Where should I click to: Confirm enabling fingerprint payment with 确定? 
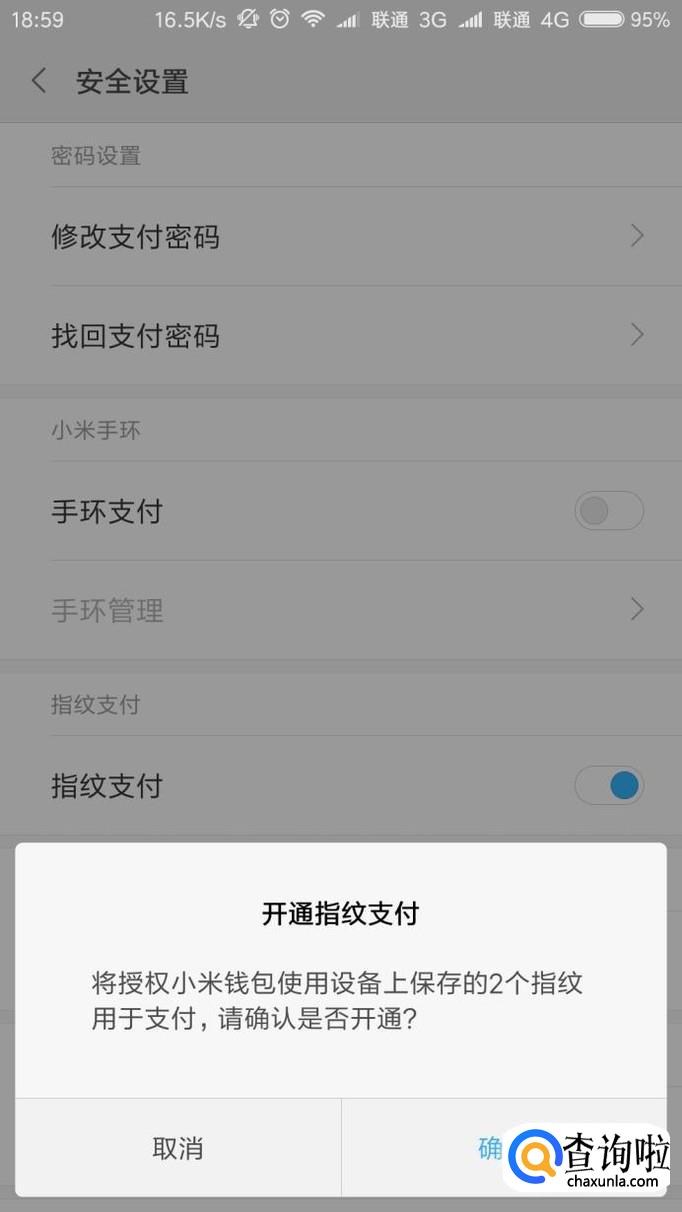click(488, 1148)
